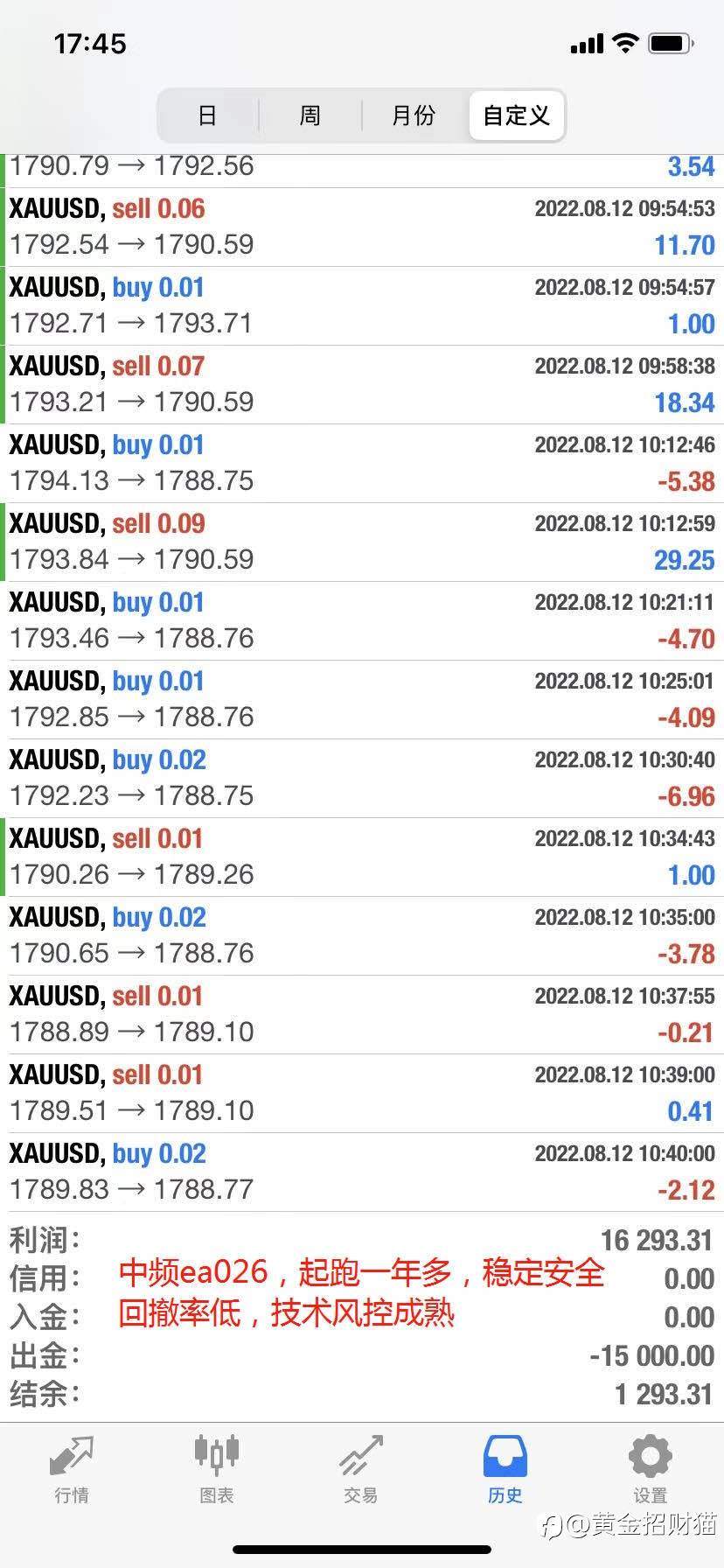Expand the sell 0.06 trade at 09:54:53

tap(362, 227)
